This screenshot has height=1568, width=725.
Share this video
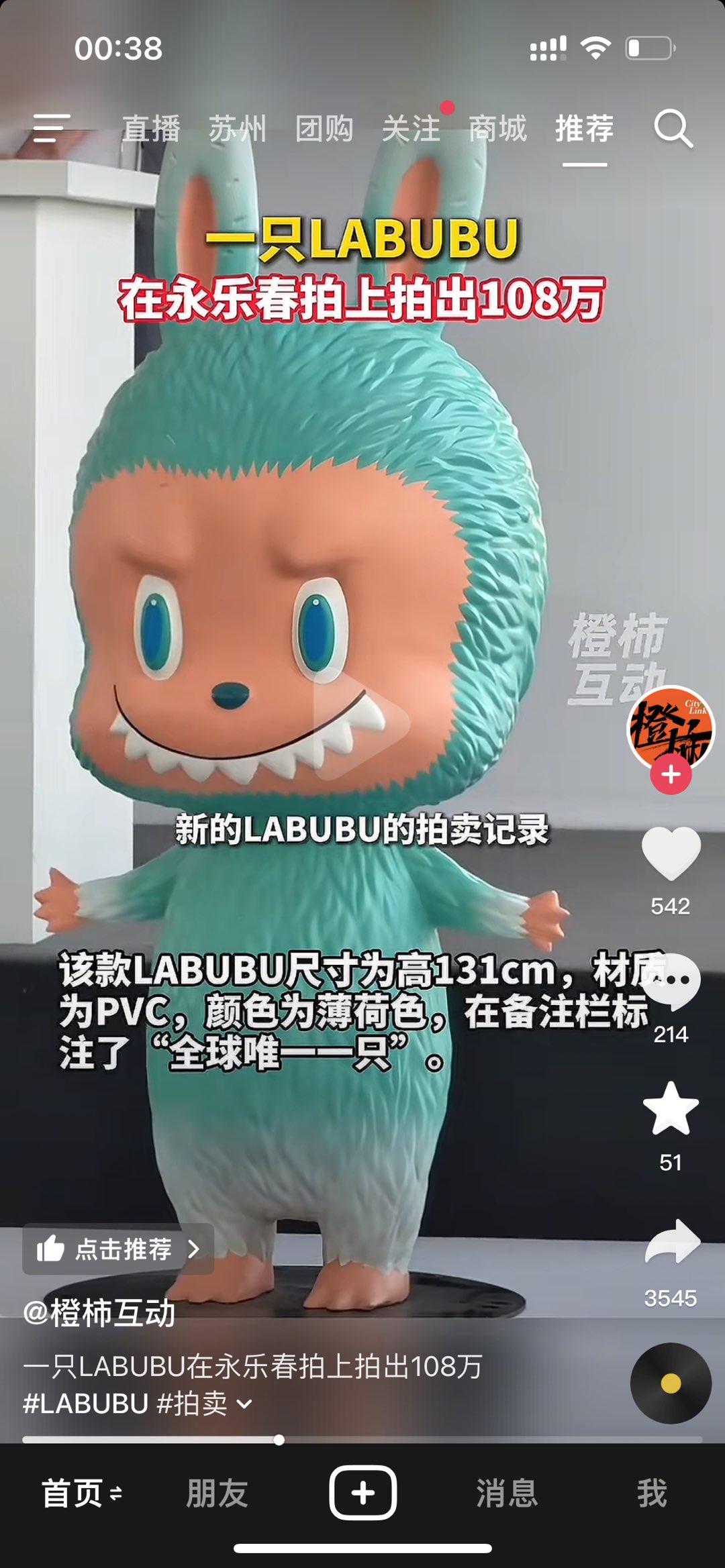[x=671, y=1243]
